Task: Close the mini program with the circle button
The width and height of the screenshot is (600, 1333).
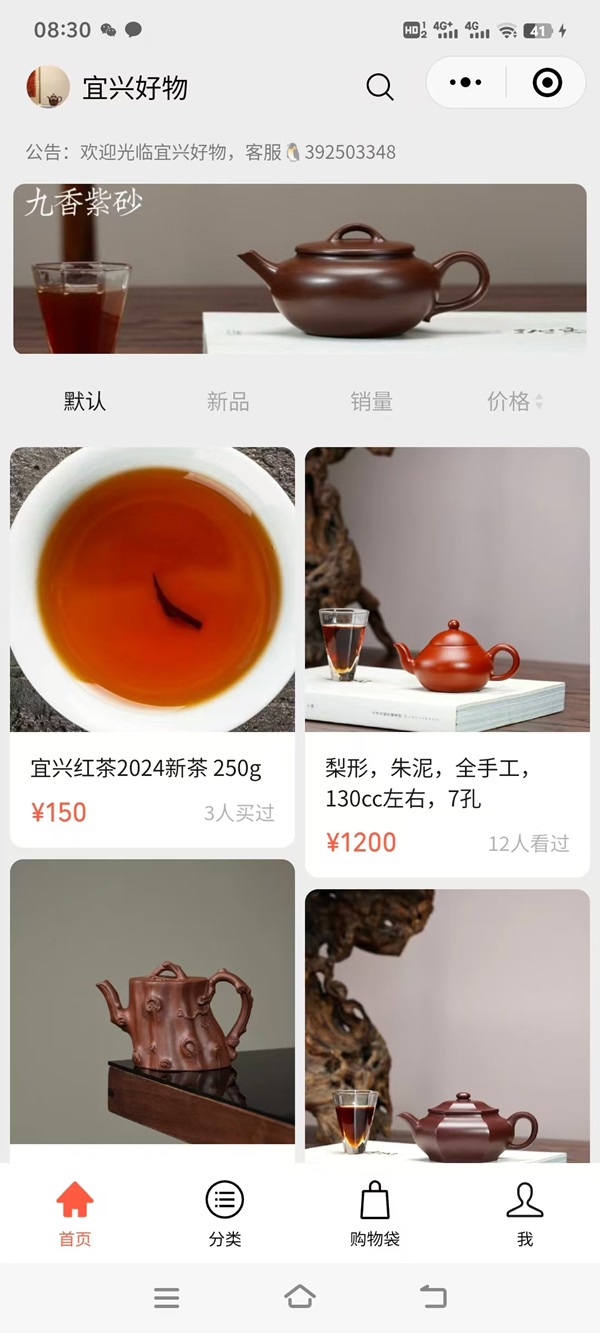Action: (547, 83)
